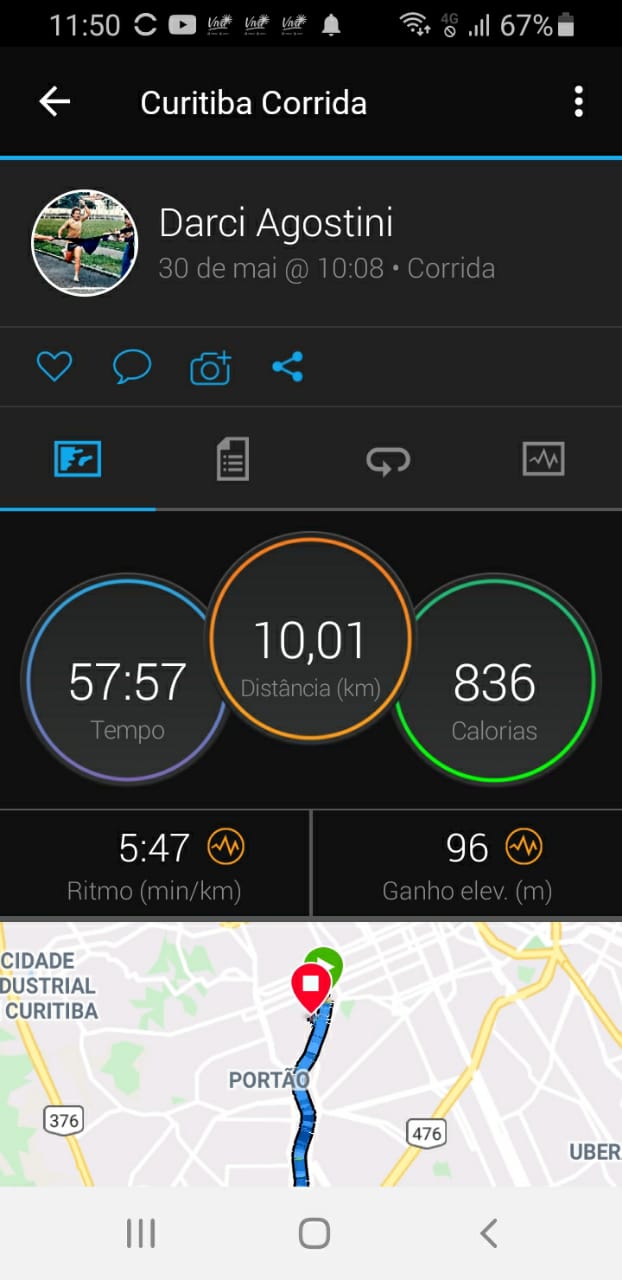Go back using the app bar arrow
Image resolution: width=622 pixels, height=1280 pixels.
(x=54, y=101)
